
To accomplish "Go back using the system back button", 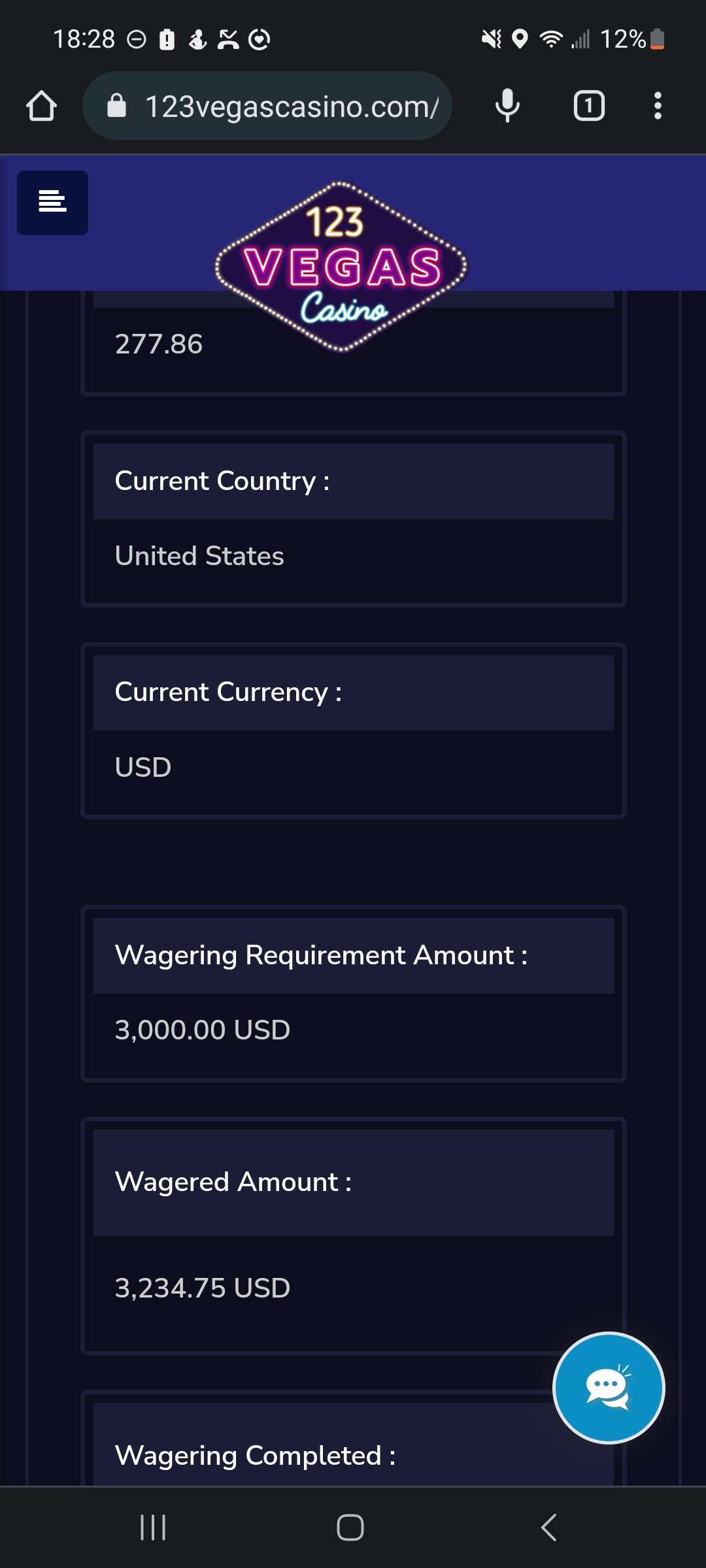I will [x=549, y=1527].
